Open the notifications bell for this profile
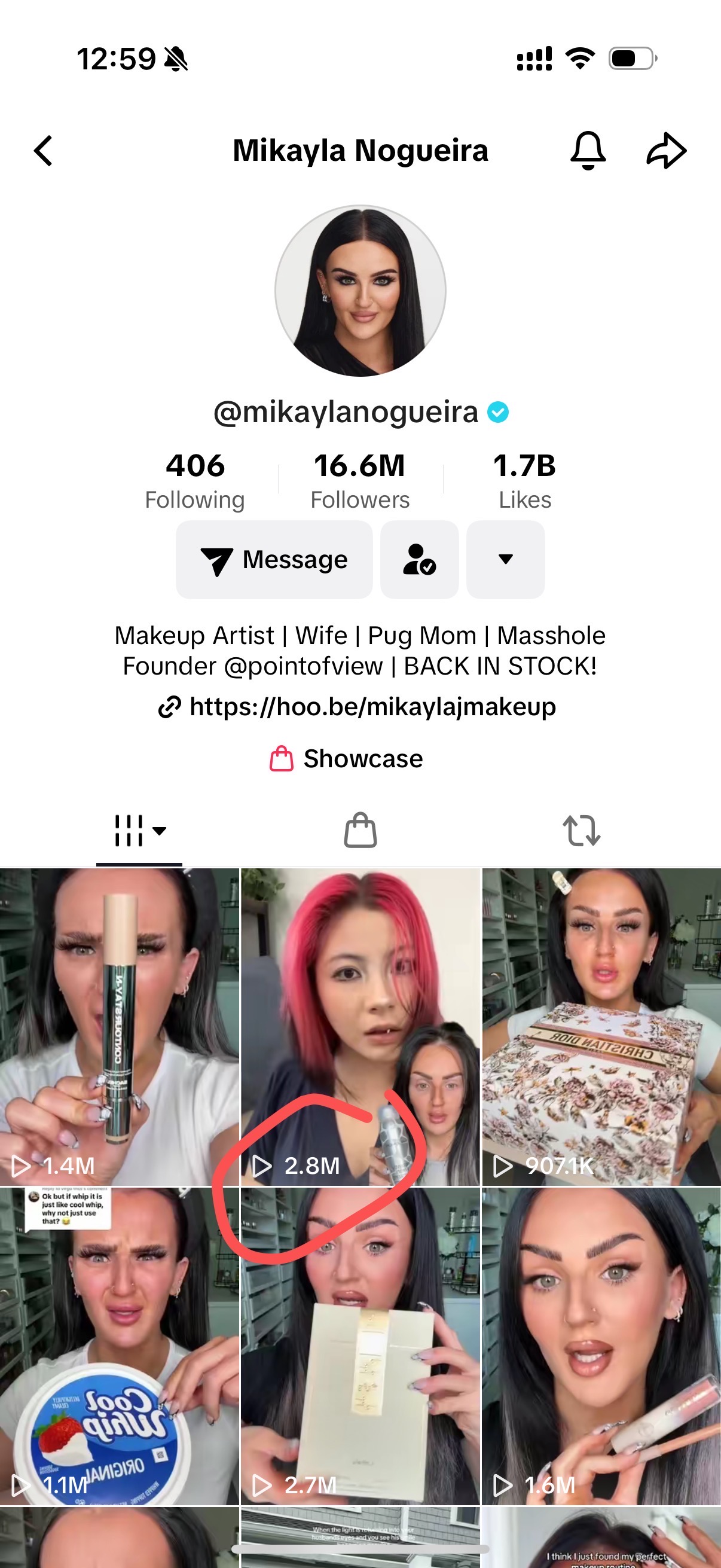Image resolution: width=721 pixels, height=1568 pixels. point(588,150)
